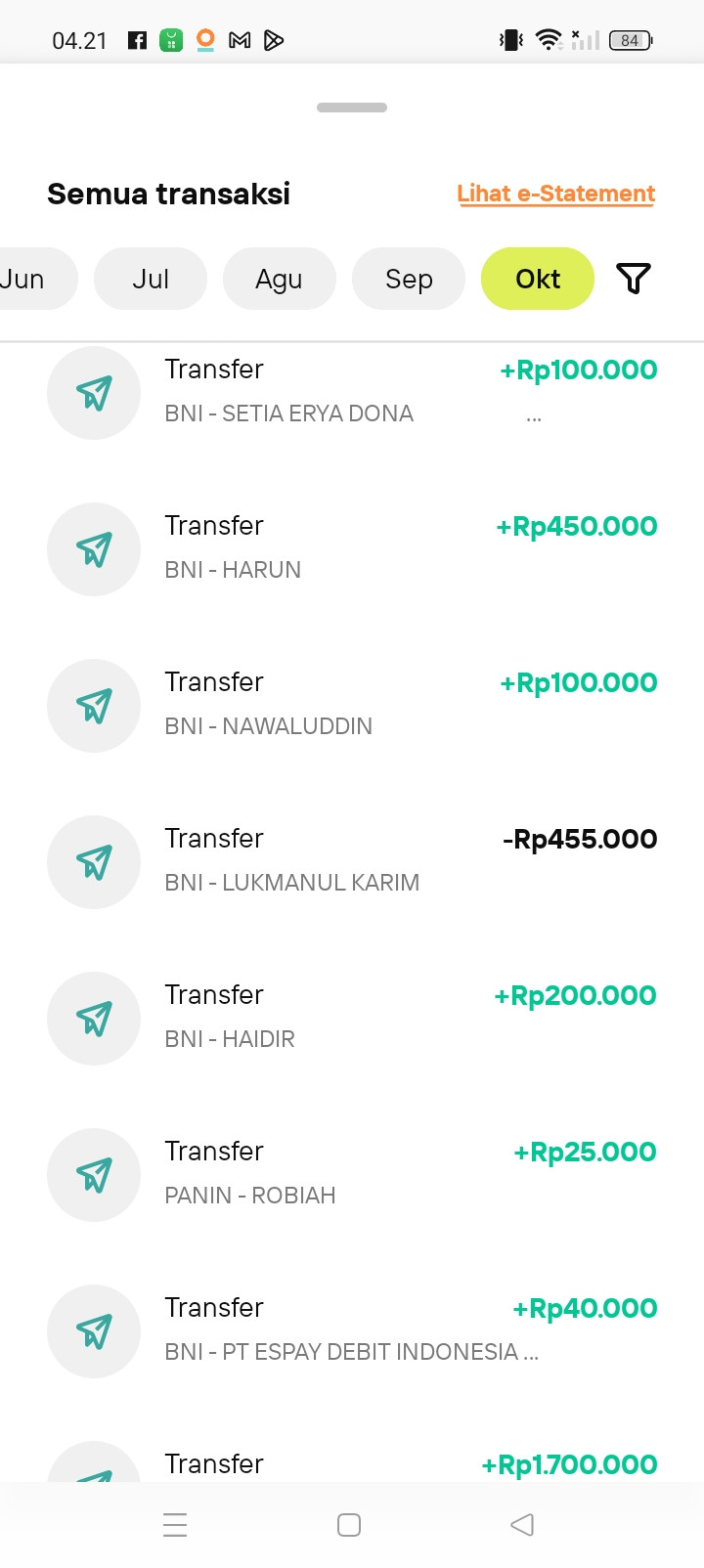This screenshot has width=704, height=1568.
Task: Go to the home screen
Action: [x=349, y=1525]
